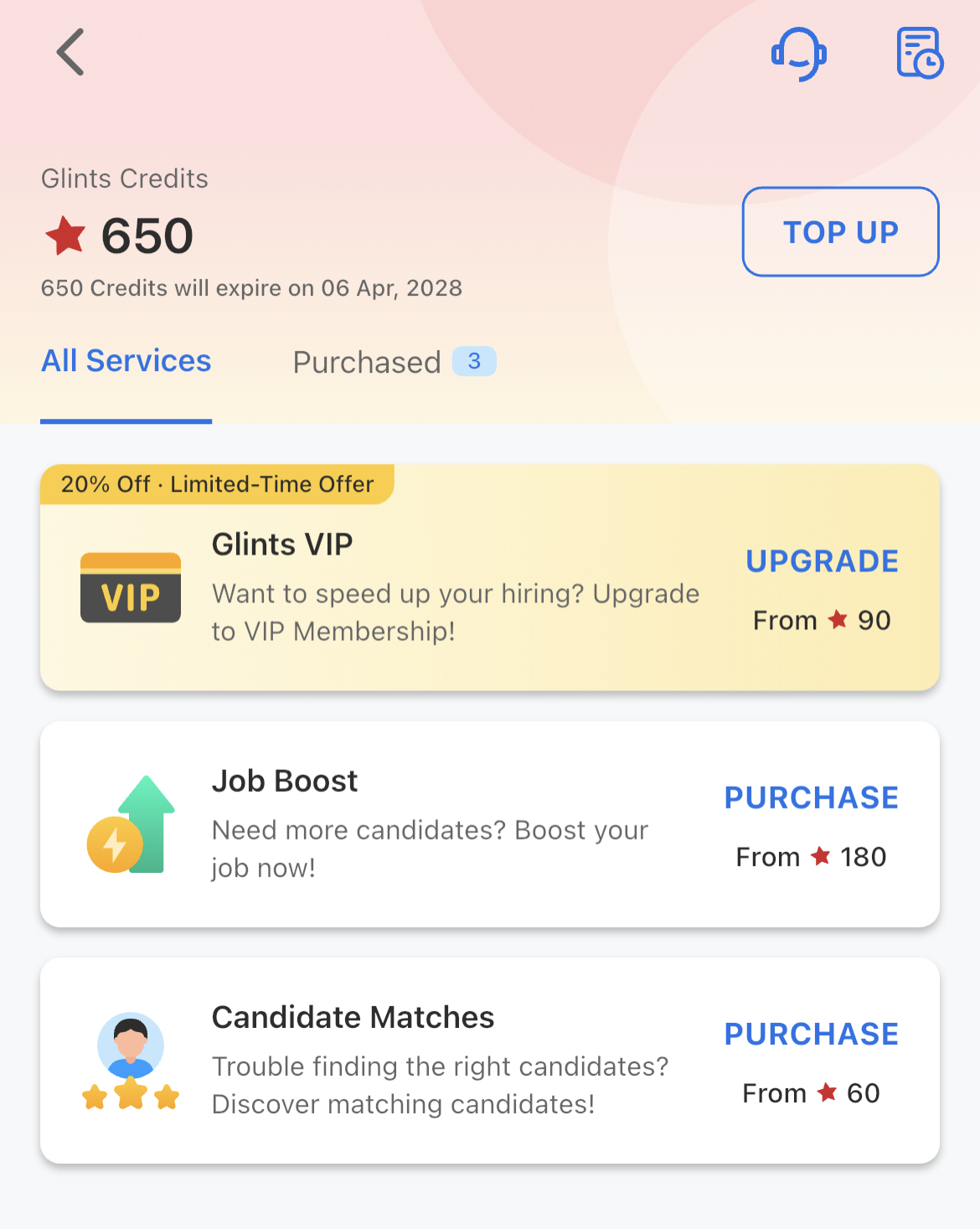The width and height of the screenshot is (980, 1229).
Task: Open credit transaction history icon
Action: coord(920,53)
